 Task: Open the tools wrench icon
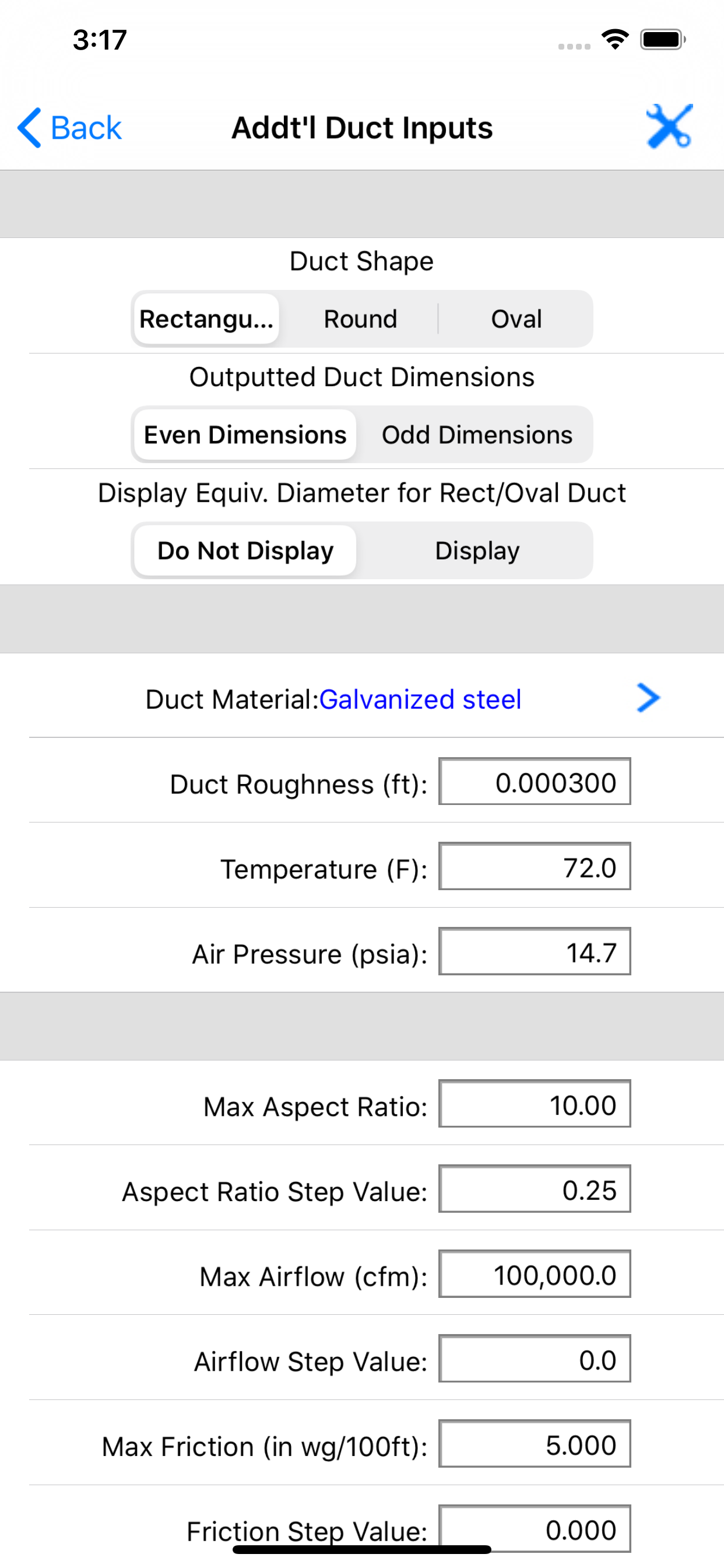click(x=669, y=127)
